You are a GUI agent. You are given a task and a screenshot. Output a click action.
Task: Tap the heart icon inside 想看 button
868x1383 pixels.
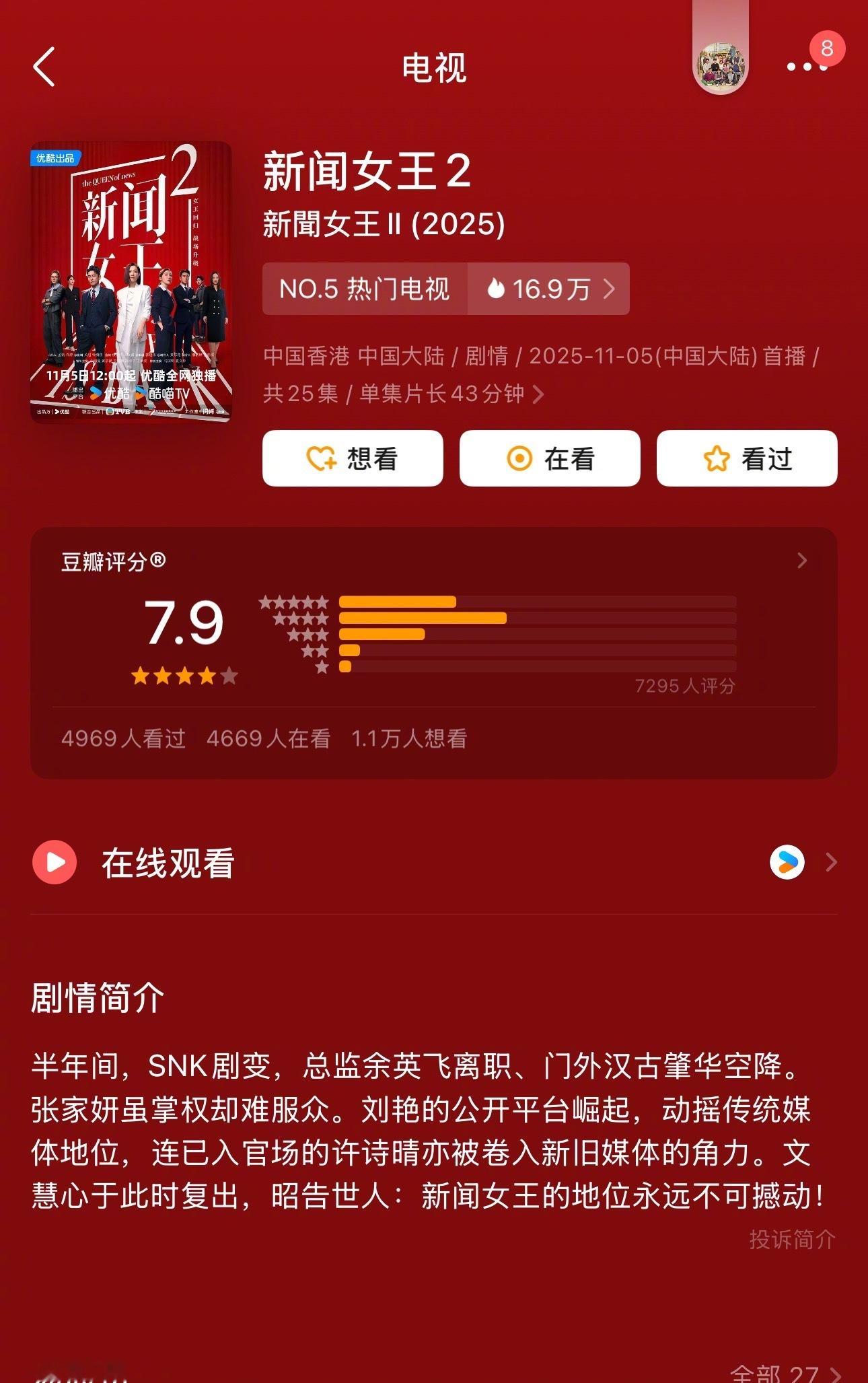322,458
